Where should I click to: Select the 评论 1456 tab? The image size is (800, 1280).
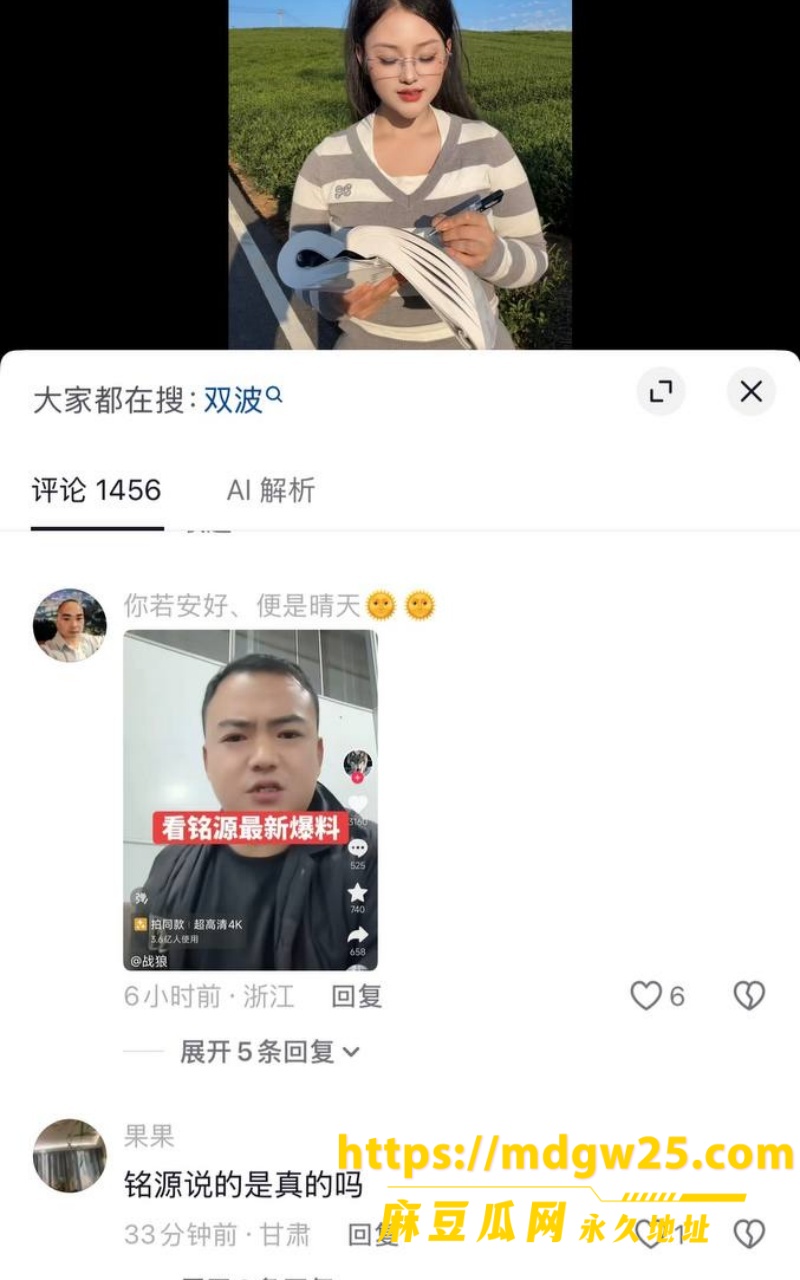click(96, 490)
